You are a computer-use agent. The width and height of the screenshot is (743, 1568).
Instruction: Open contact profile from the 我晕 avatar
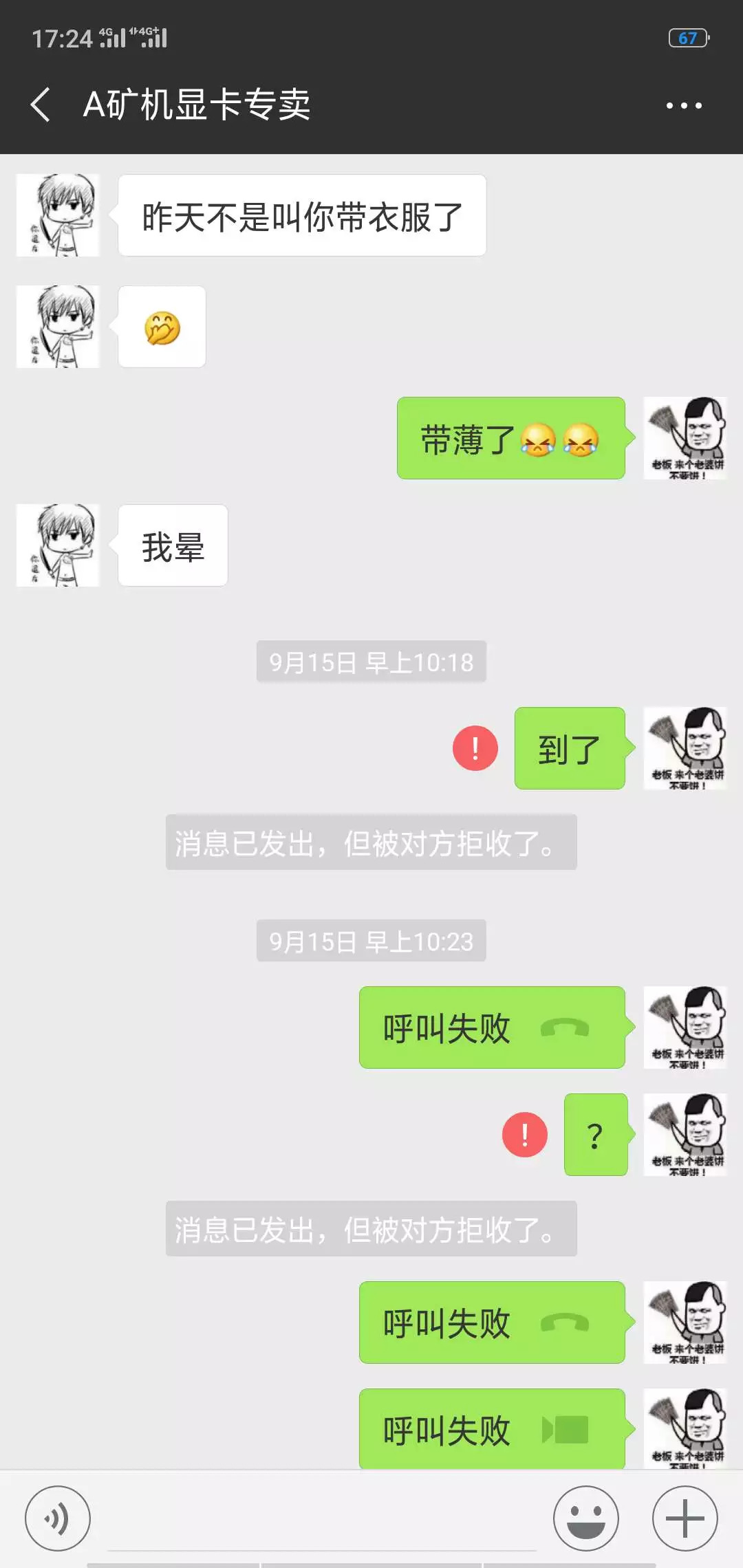tap(58, 545)
